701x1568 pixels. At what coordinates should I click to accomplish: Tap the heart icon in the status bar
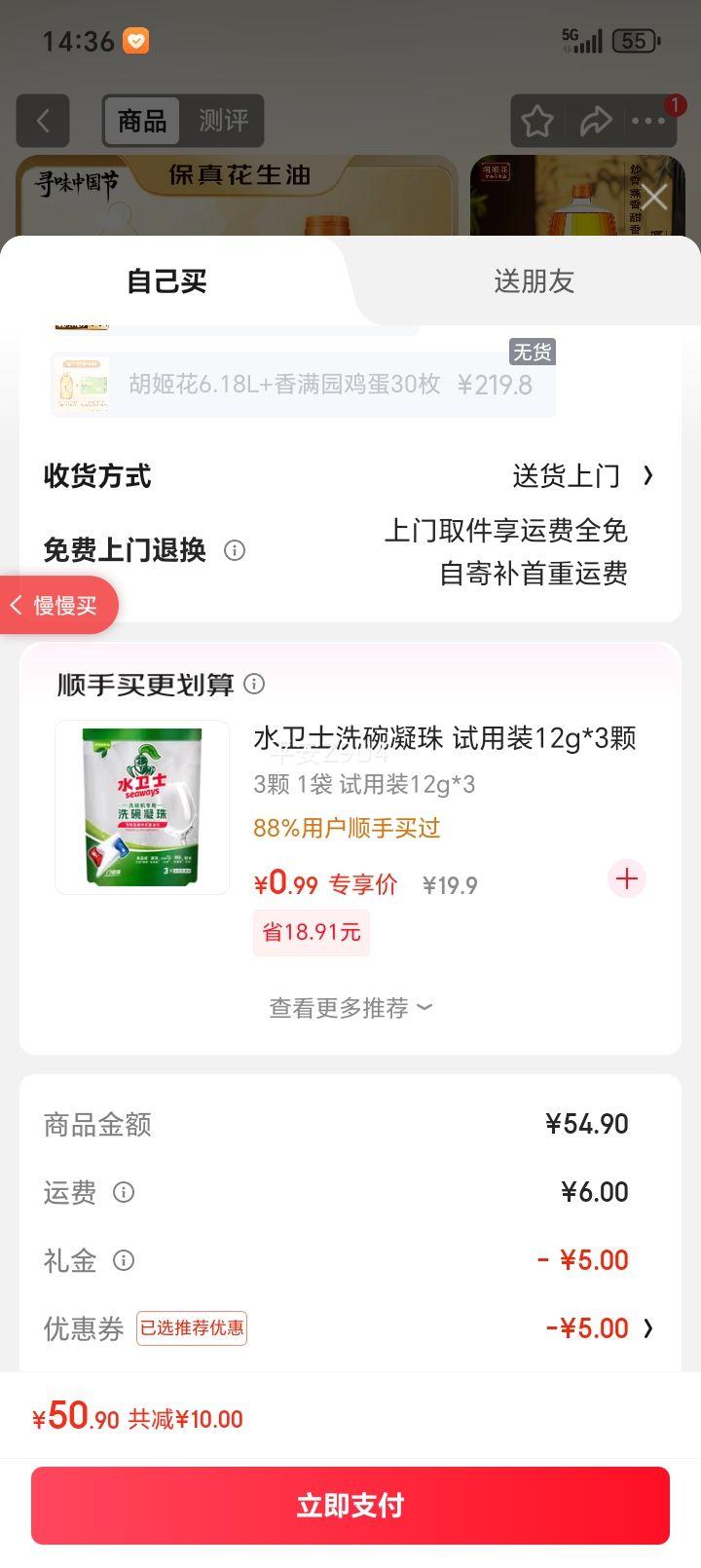click(136, 40)
